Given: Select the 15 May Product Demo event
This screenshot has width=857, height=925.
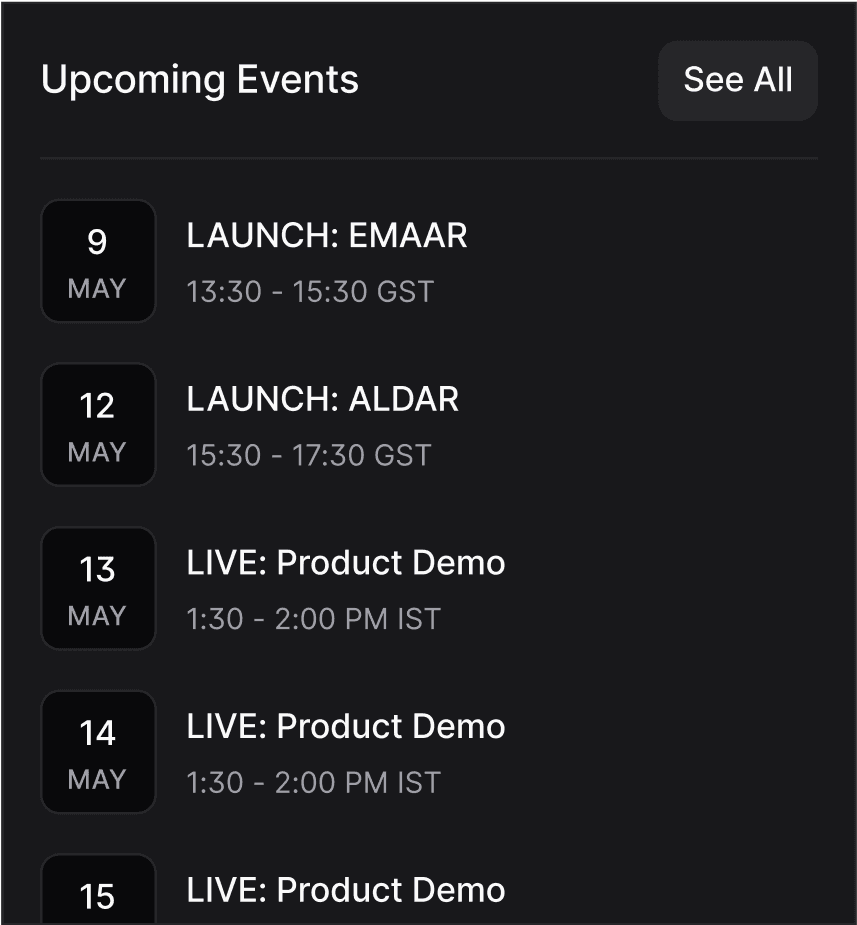Looking at the screenshot, I should pyautogui.click(x=429, y=890).
